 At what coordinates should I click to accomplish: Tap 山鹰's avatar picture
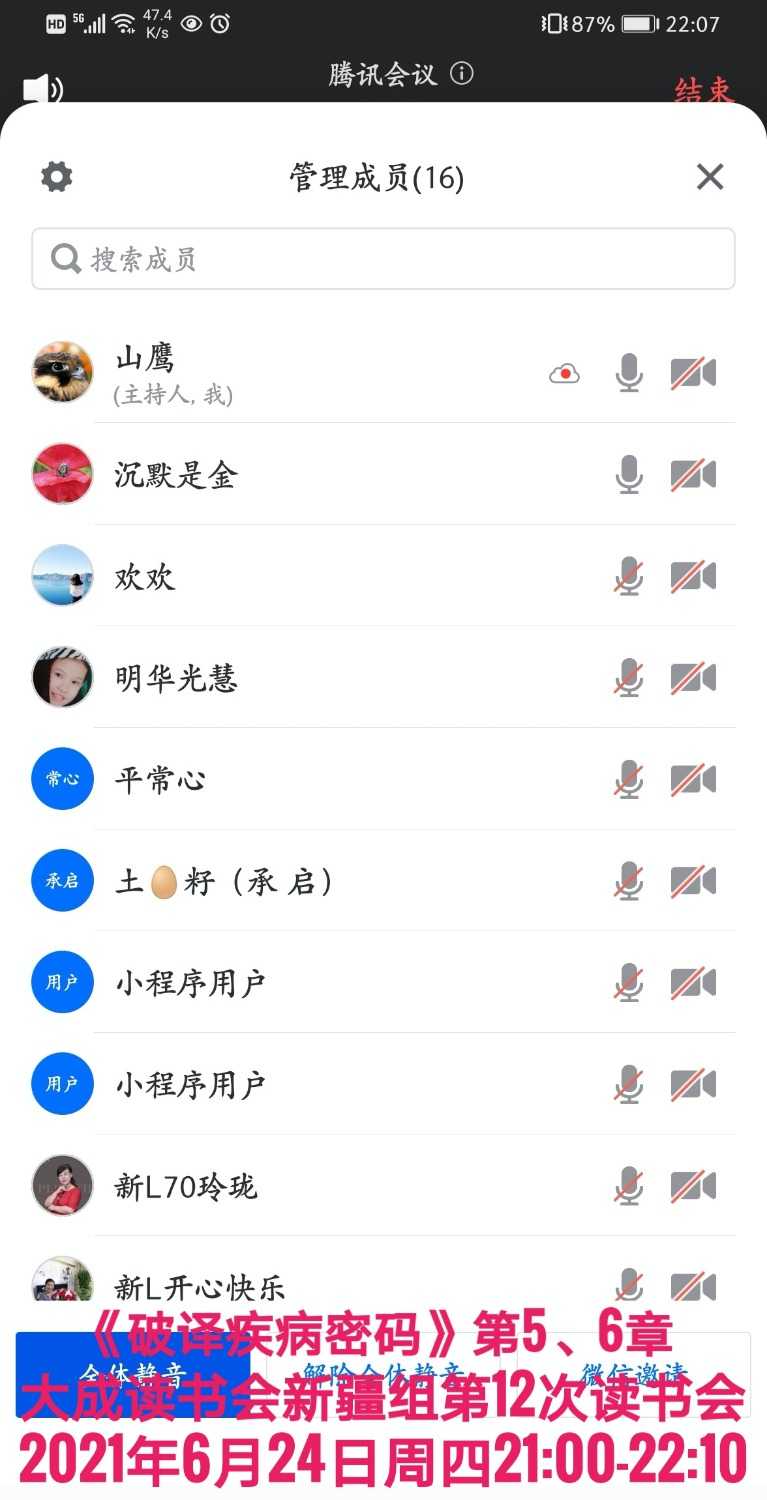[62, 371]
